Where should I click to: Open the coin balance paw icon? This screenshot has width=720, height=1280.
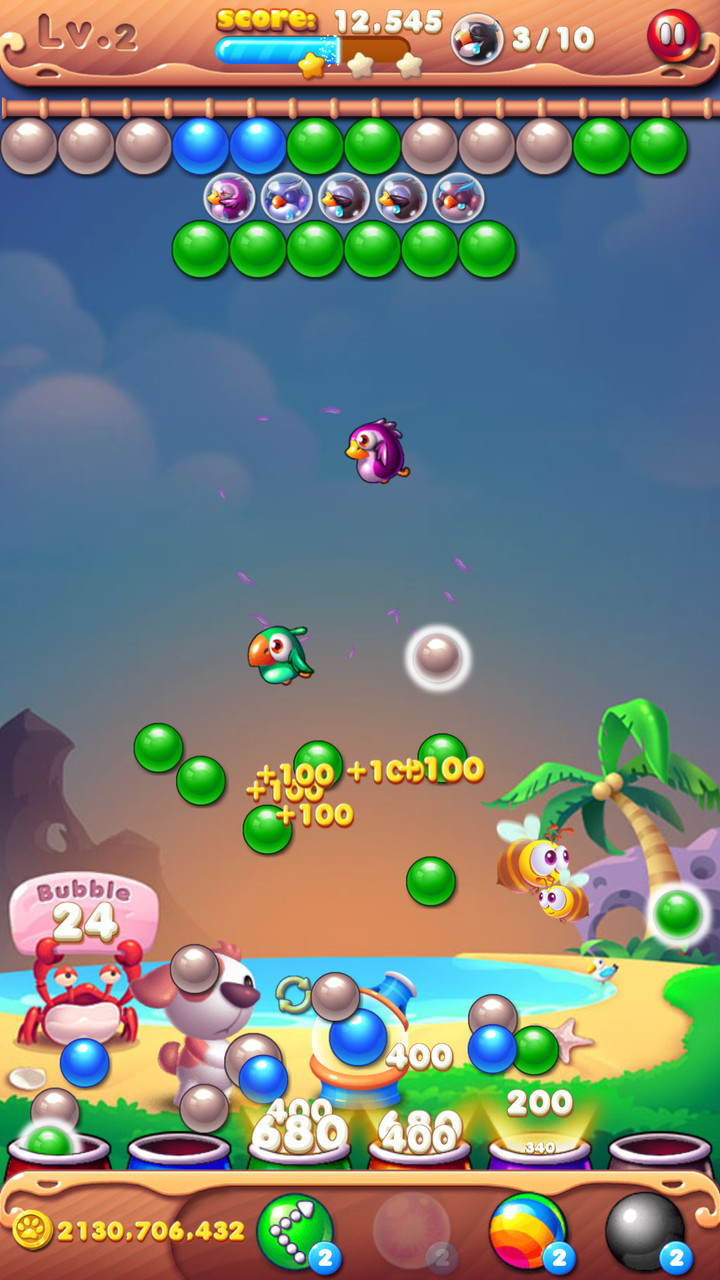[33, 1230]
